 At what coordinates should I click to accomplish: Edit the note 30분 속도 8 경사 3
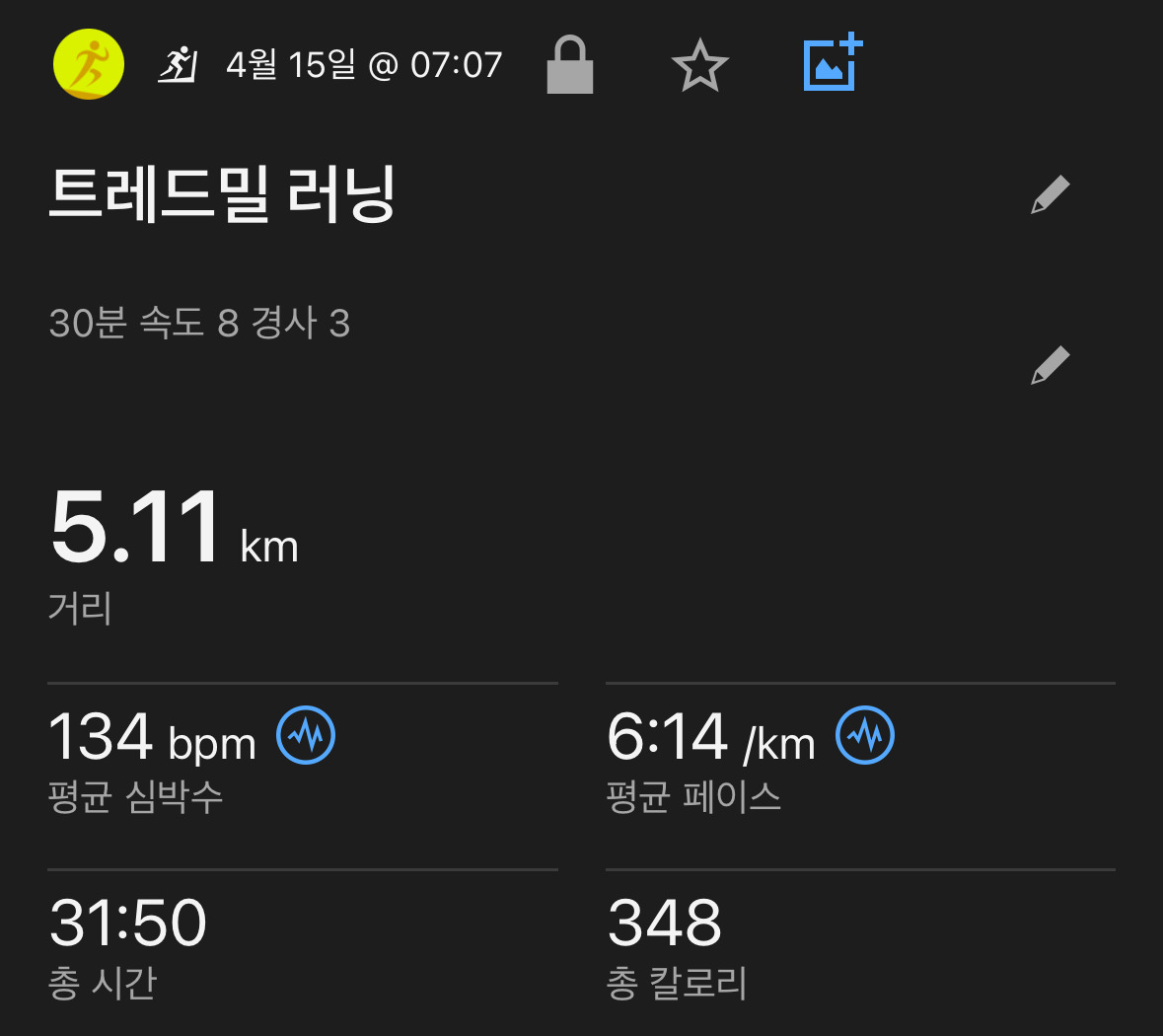(1050, 365)
